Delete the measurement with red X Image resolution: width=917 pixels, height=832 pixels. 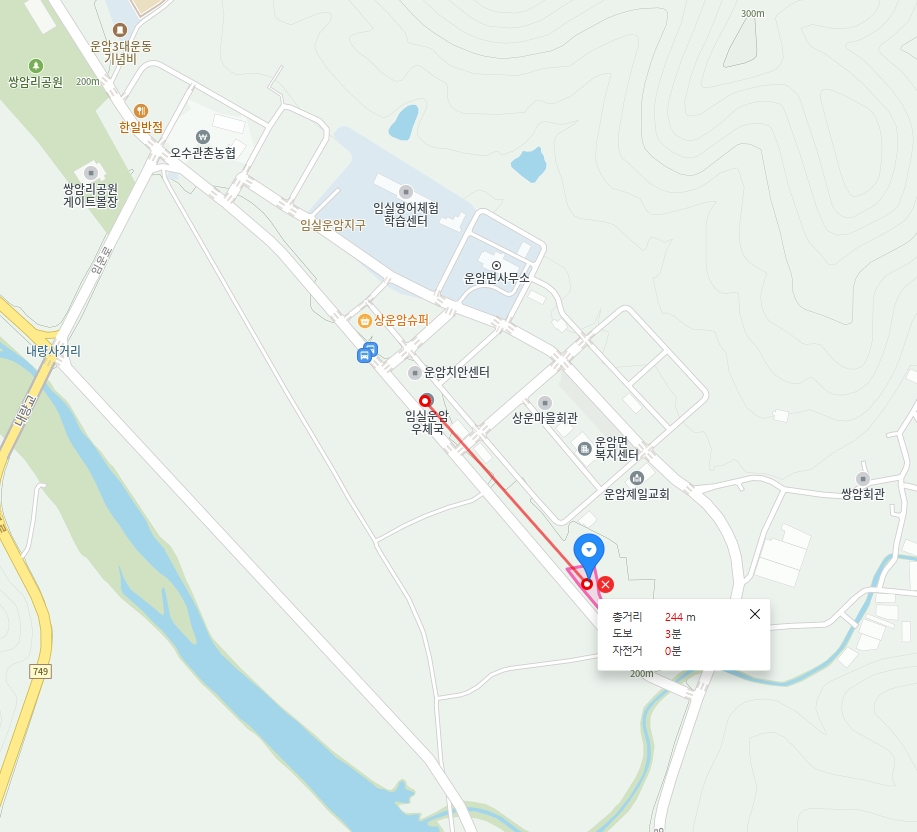pos(605,584)
